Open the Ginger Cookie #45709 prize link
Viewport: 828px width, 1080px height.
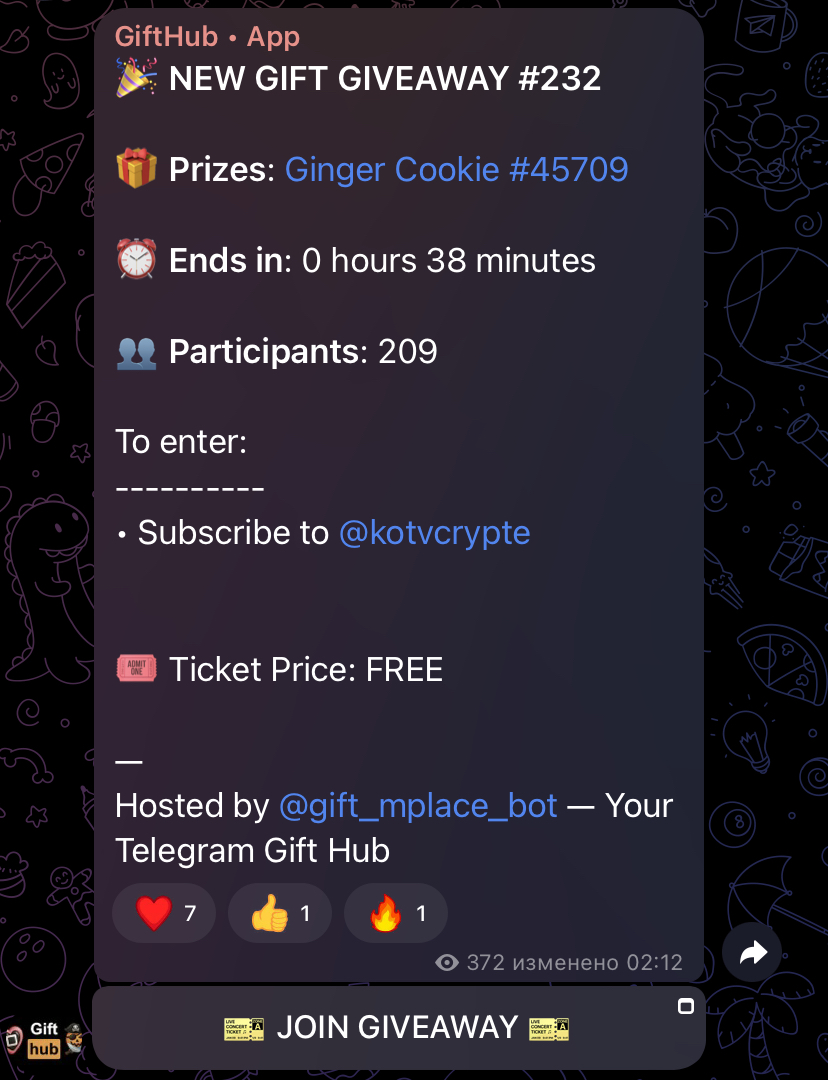pos(456,169)
